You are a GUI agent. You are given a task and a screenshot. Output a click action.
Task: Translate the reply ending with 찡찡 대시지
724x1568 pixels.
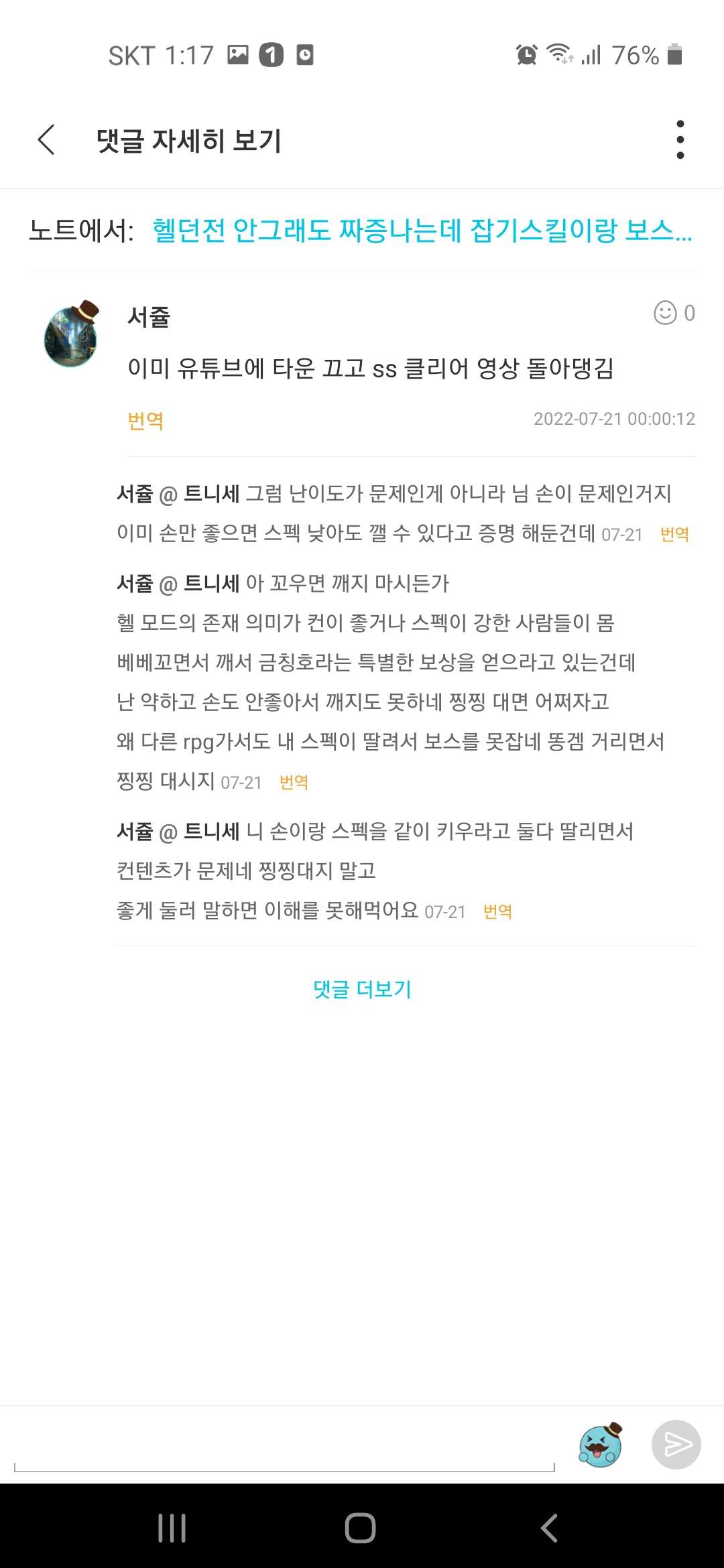(294, 782)
